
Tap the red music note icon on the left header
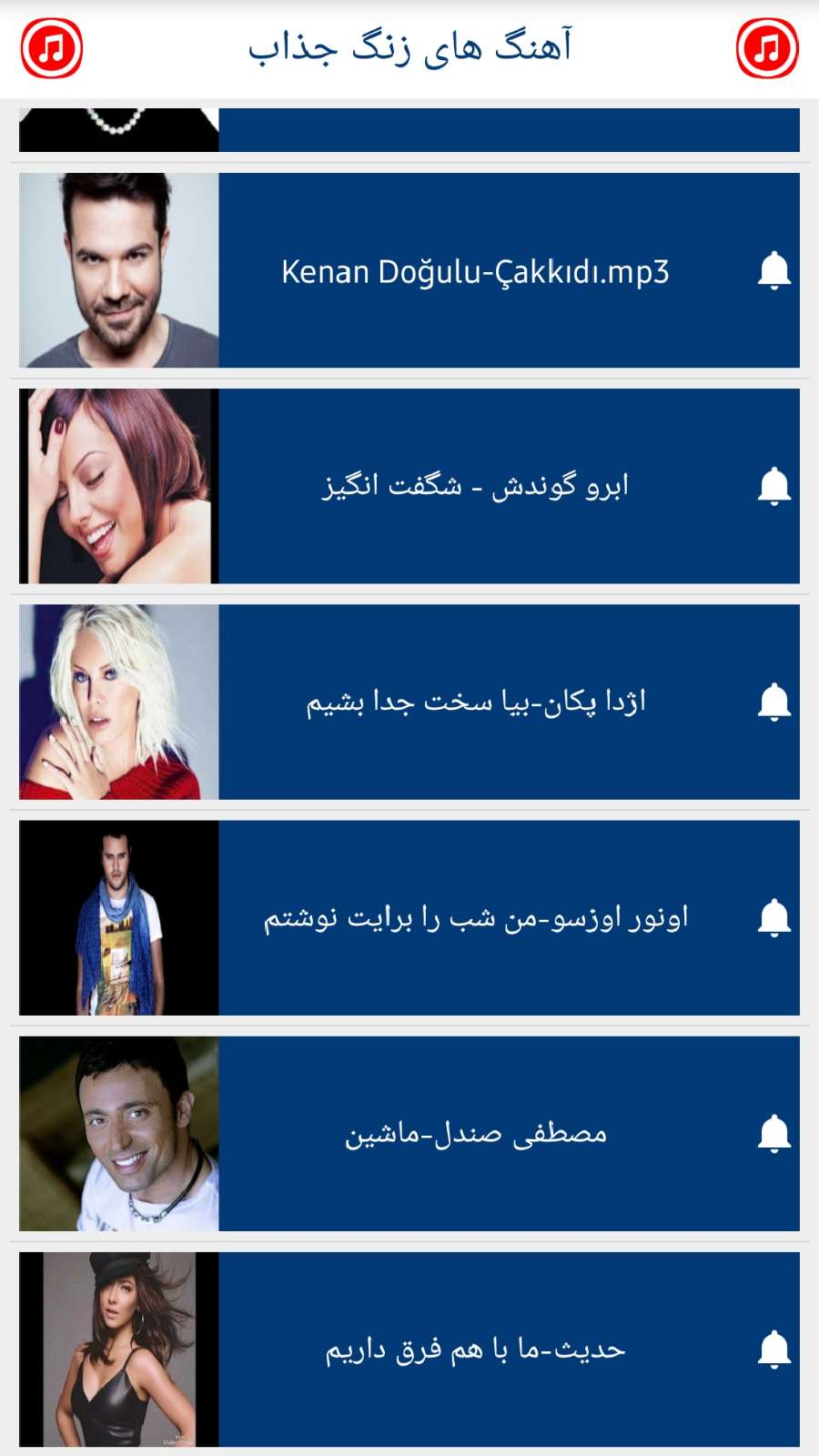52,44
